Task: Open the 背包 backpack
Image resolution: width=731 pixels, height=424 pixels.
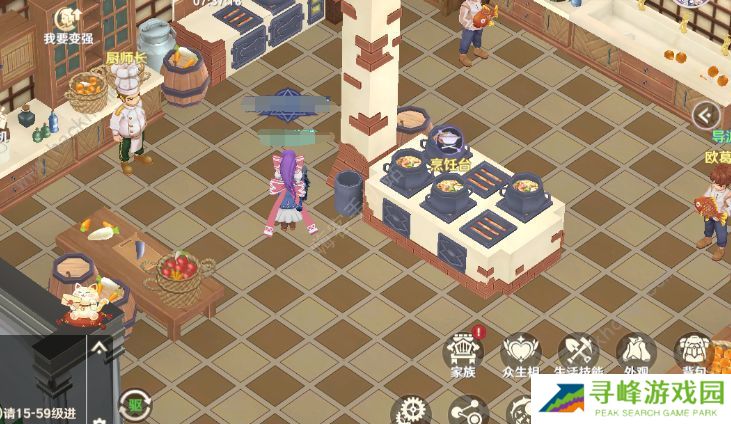Action: point(692,352)
